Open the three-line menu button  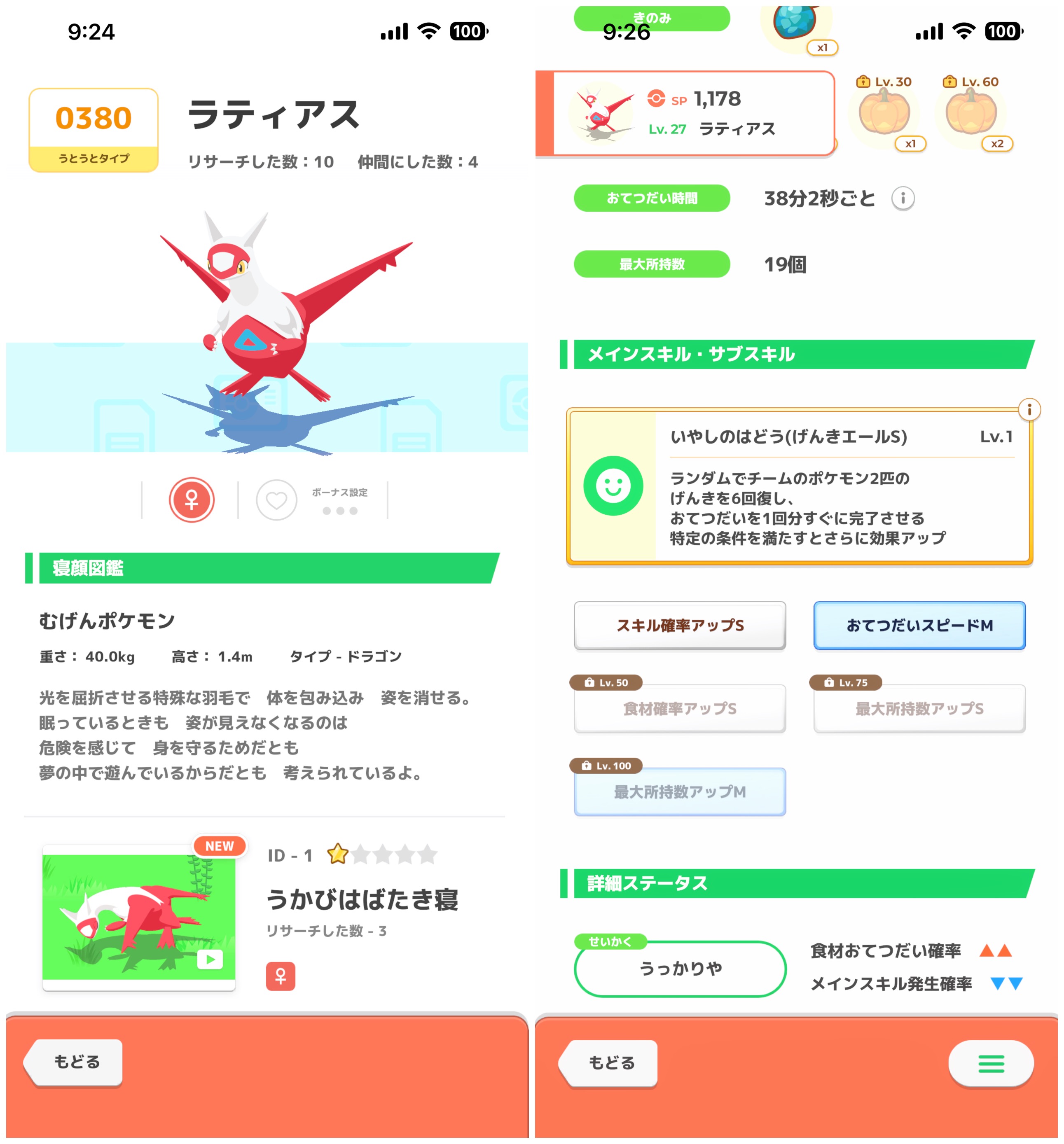pyautogui.click(x=990, y=1063)
